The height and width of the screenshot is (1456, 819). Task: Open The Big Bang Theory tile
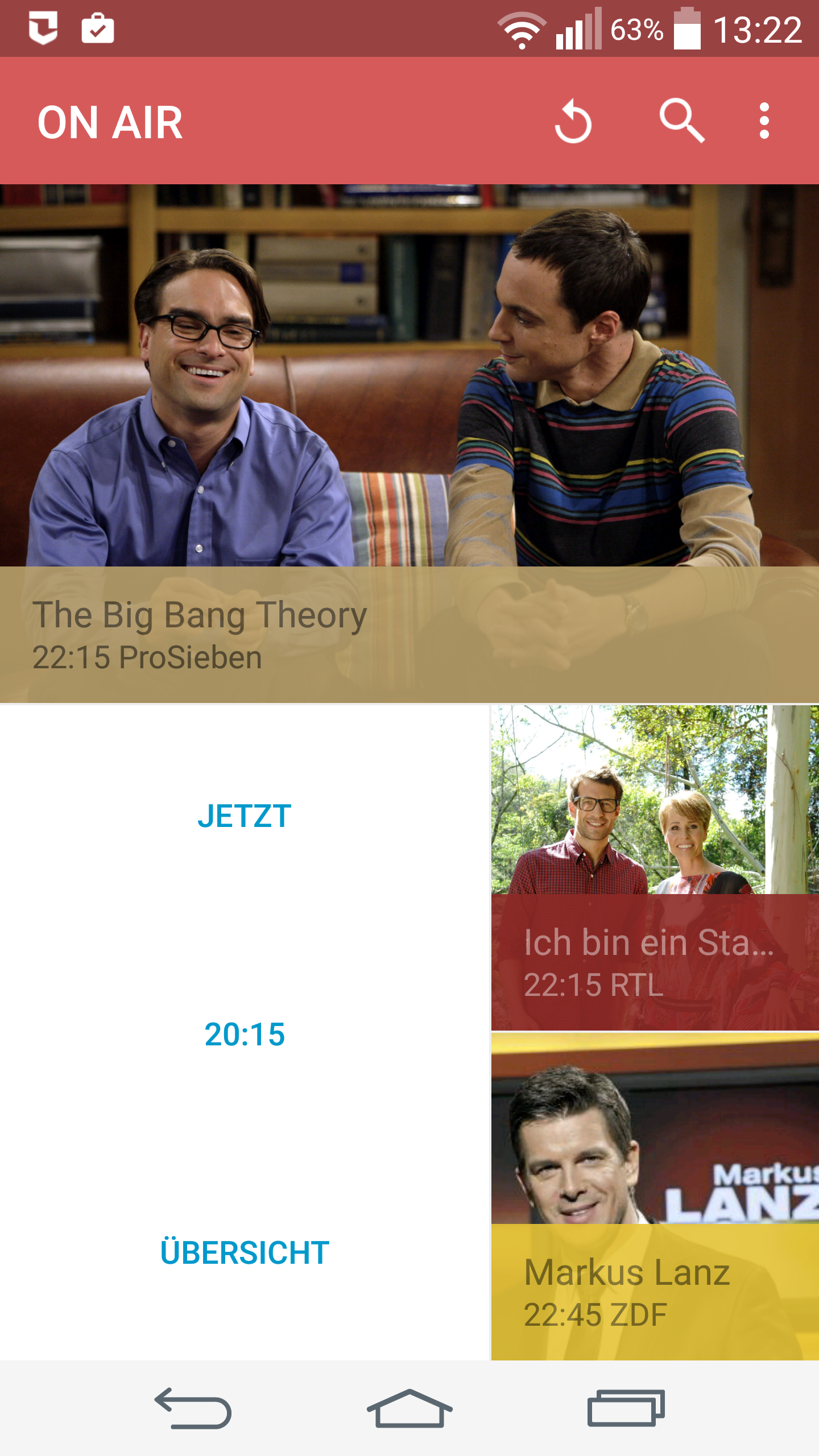point(409,444)
